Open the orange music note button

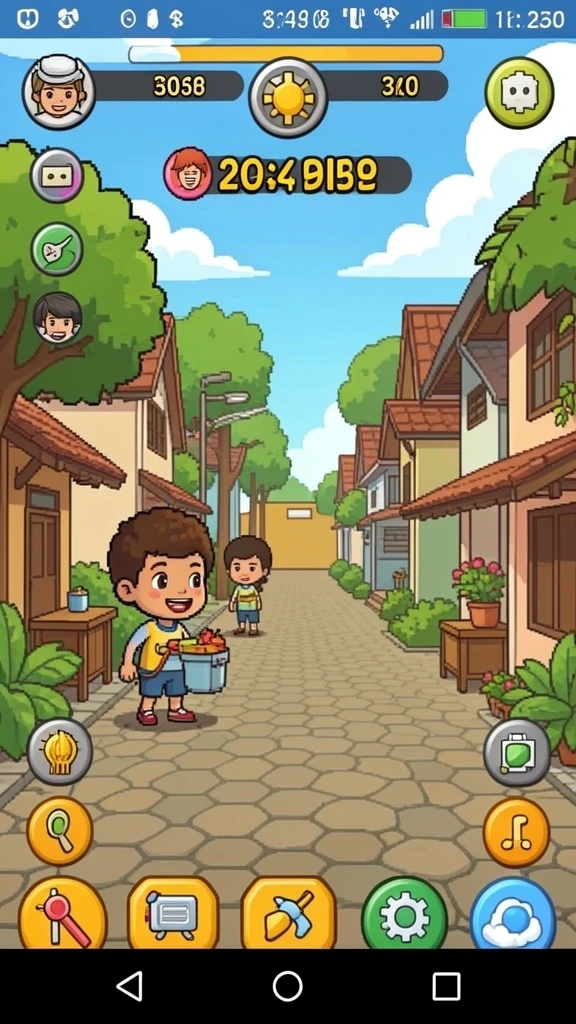tap(517, 832)
